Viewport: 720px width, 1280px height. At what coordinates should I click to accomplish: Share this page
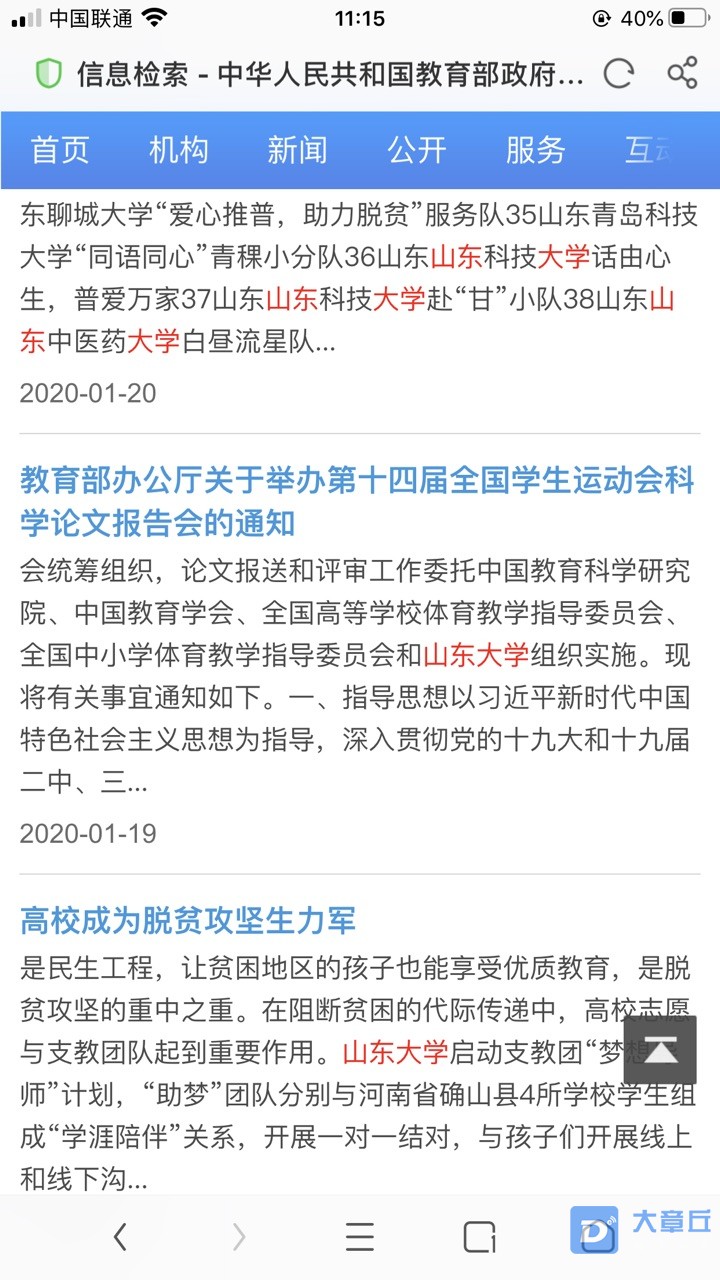point(682,73)
